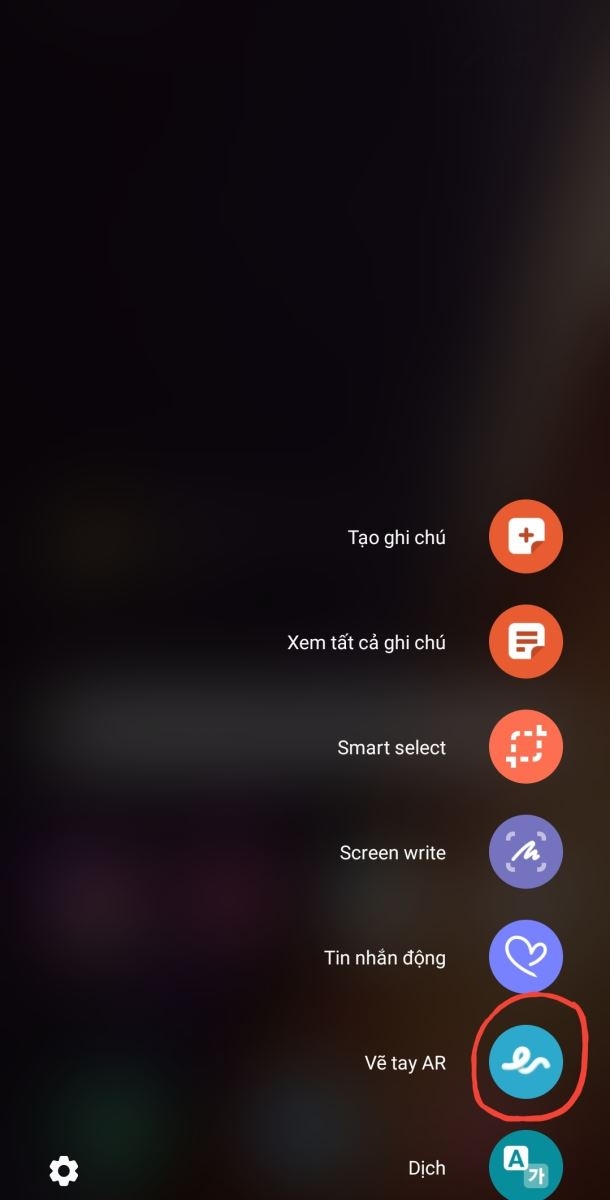Image resolution: width=610 pixels, height=1200 pixels.
Task: Open Air command settings gear
Action: [64, 1170]
